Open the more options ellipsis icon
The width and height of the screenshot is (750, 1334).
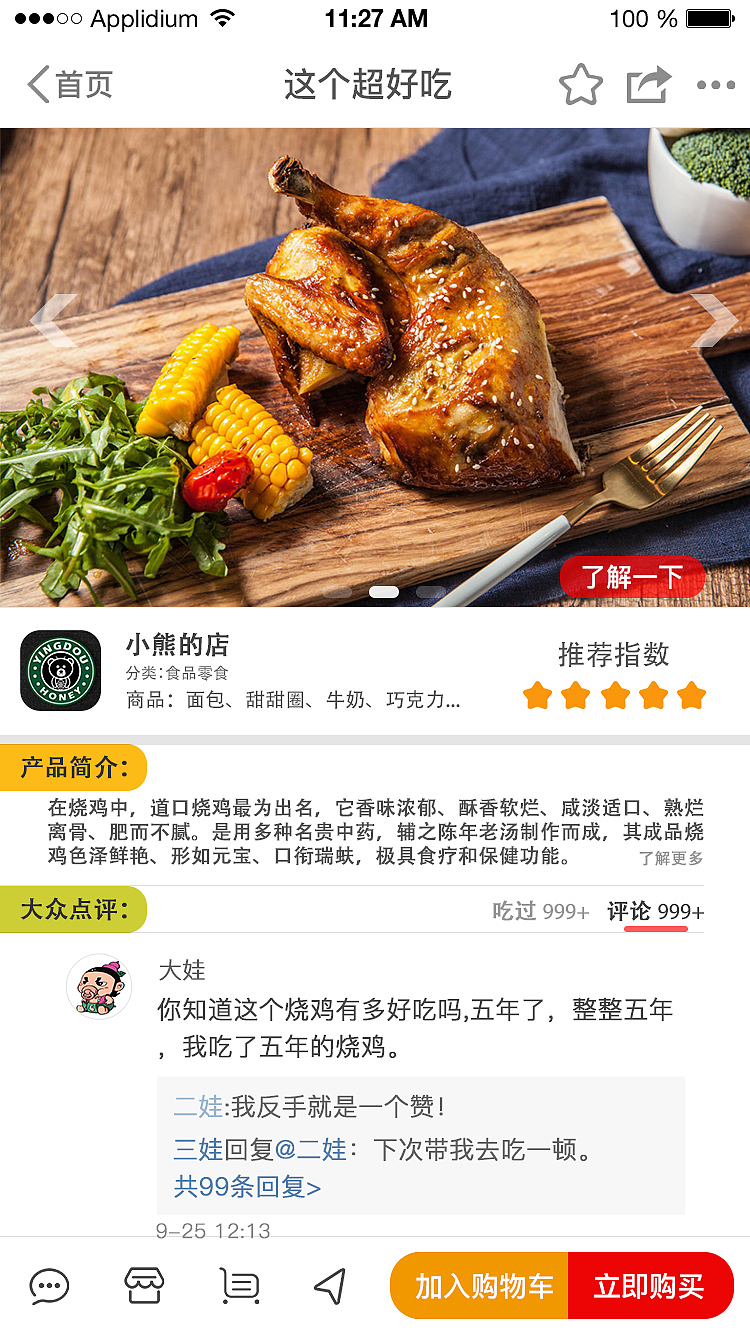717,86
